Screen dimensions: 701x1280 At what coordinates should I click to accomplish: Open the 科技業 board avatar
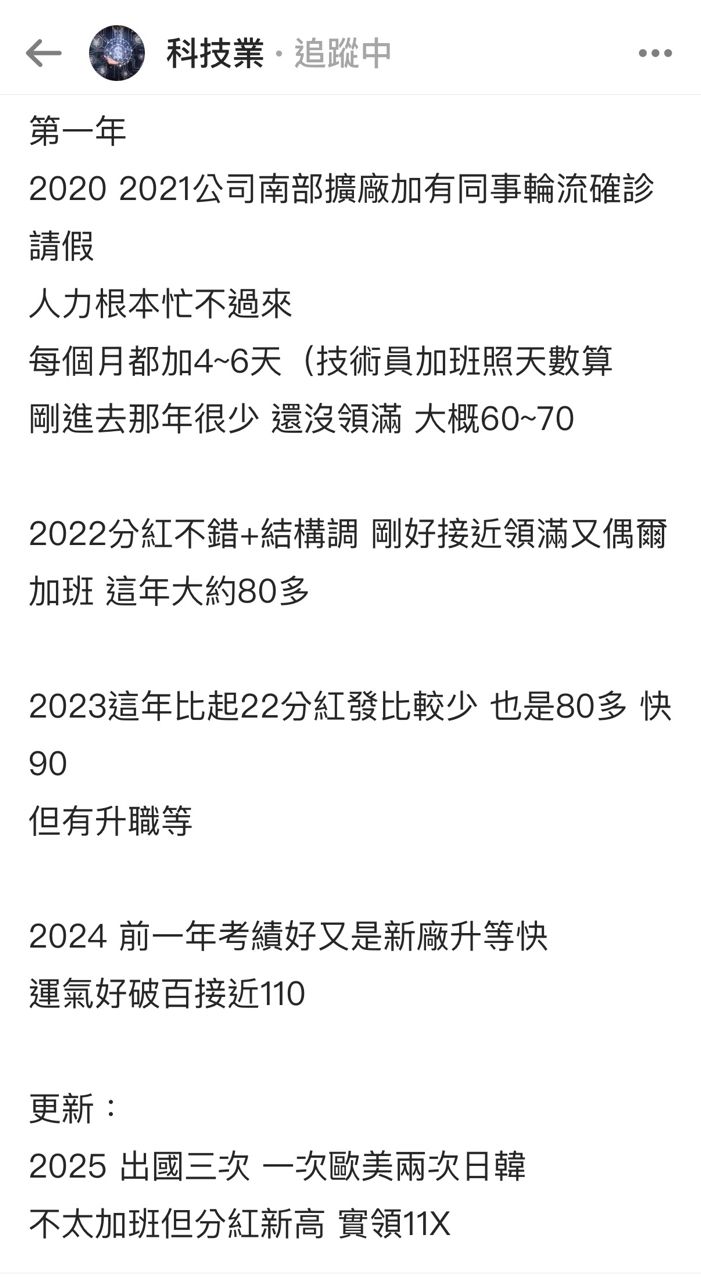(117, 53)
